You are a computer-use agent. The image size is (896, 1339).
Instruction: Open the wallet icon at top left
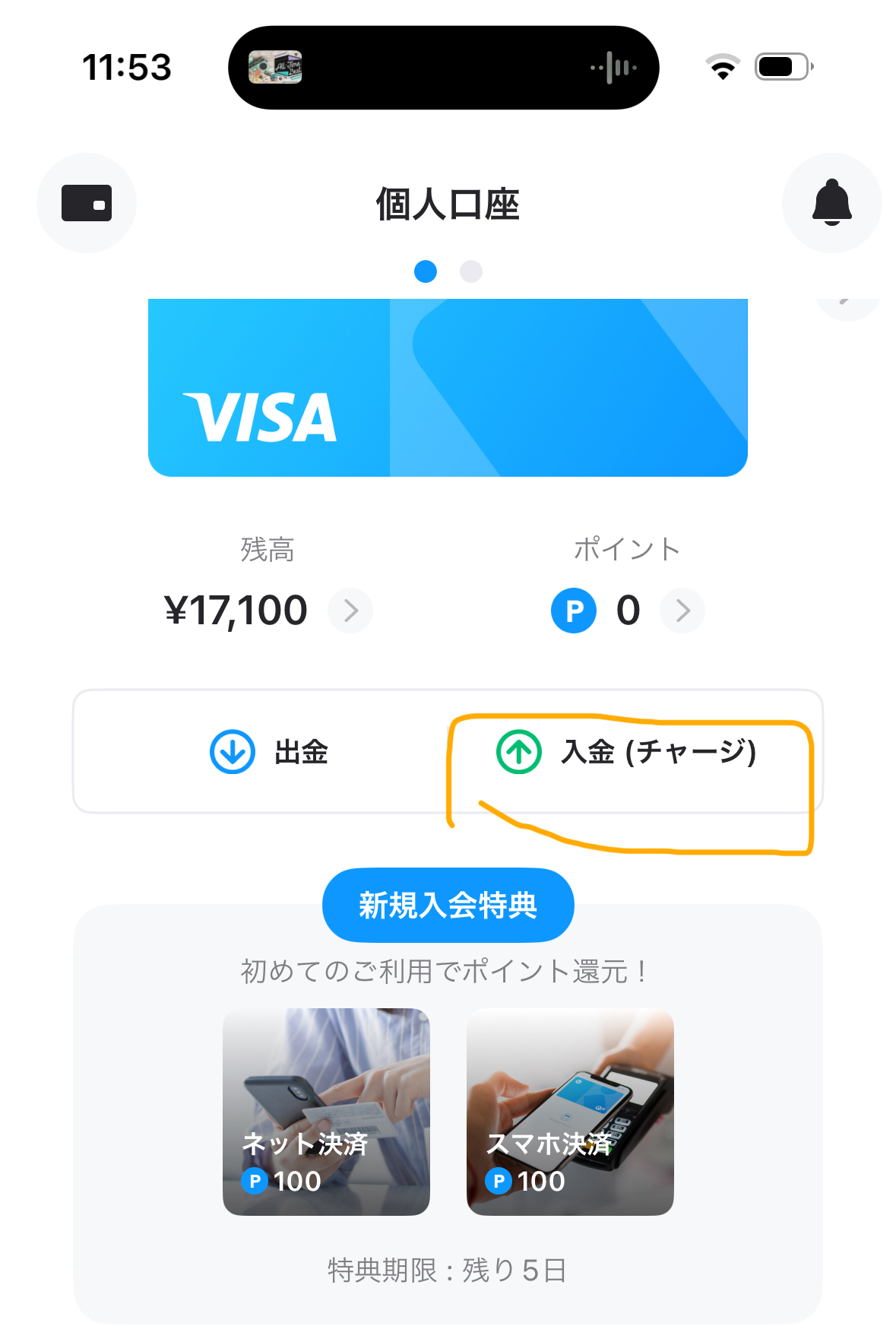(x=87, y=203)
